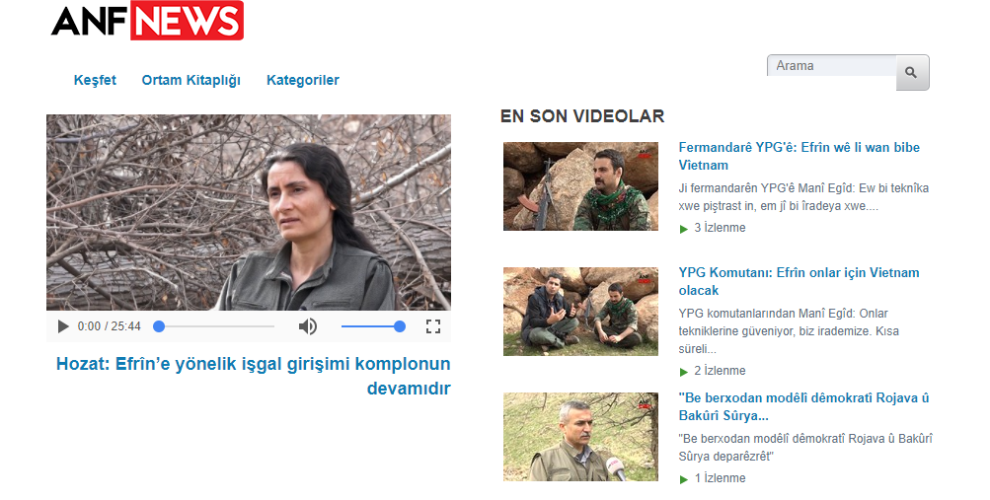Open the ANF News home logo

147,21
